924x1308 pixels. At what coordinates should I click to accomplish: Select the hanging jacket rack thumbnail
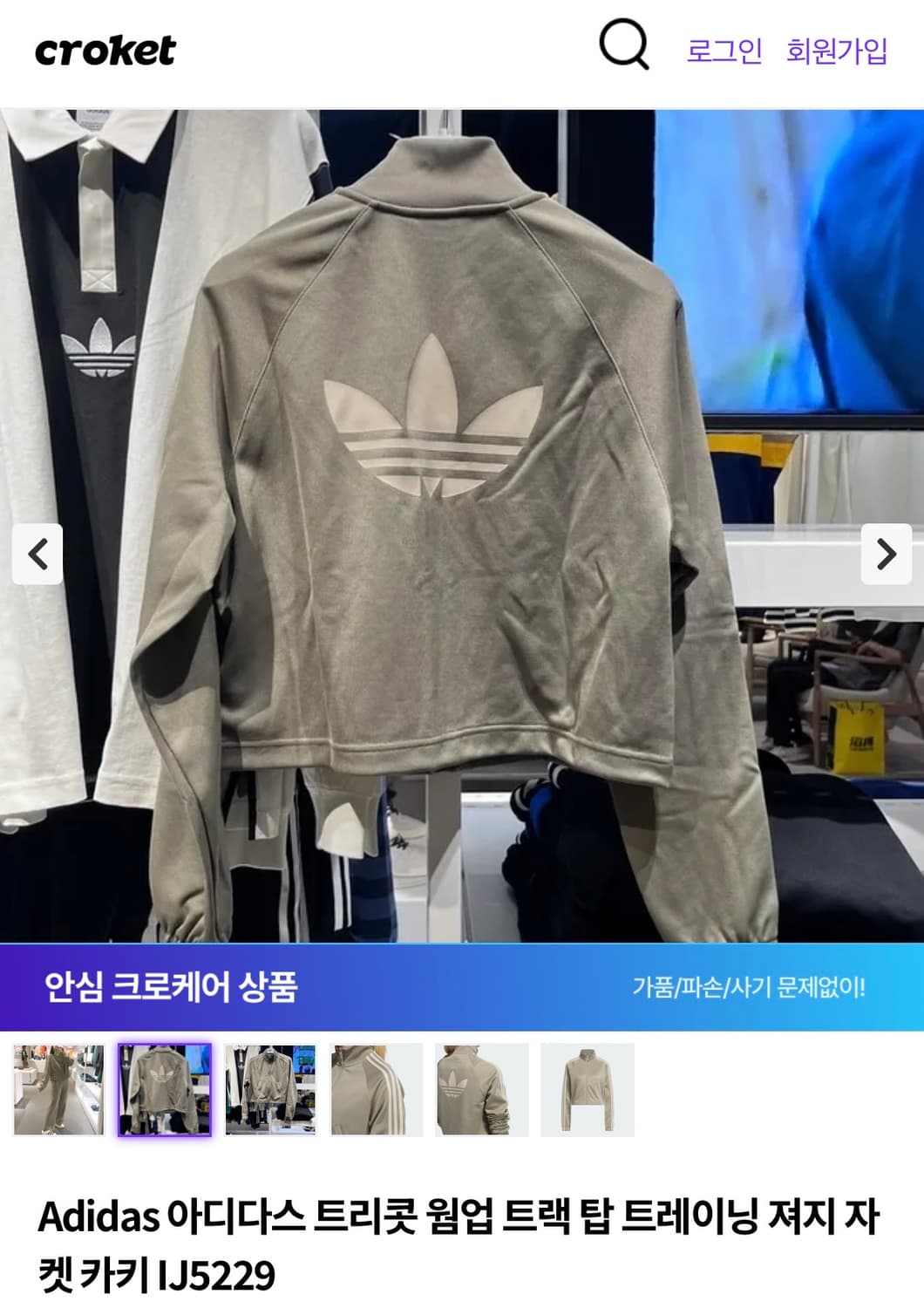(x=270, y=1084)
